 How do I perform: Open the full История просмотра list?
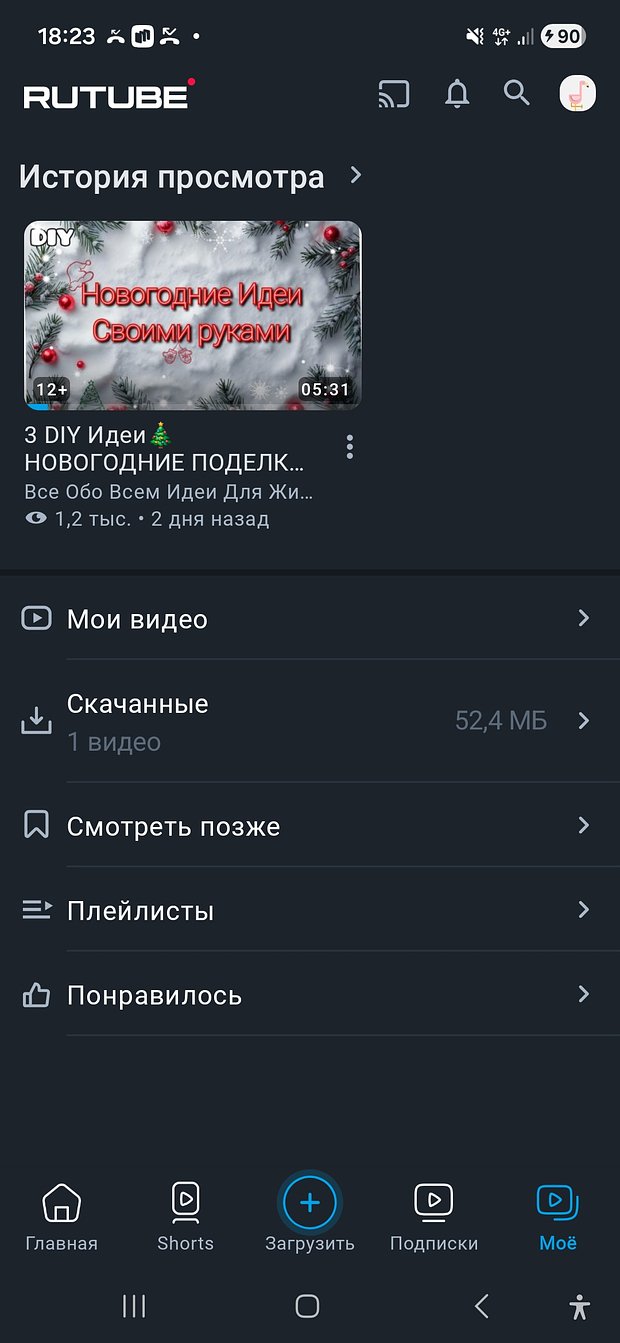(x=355, y=176)
